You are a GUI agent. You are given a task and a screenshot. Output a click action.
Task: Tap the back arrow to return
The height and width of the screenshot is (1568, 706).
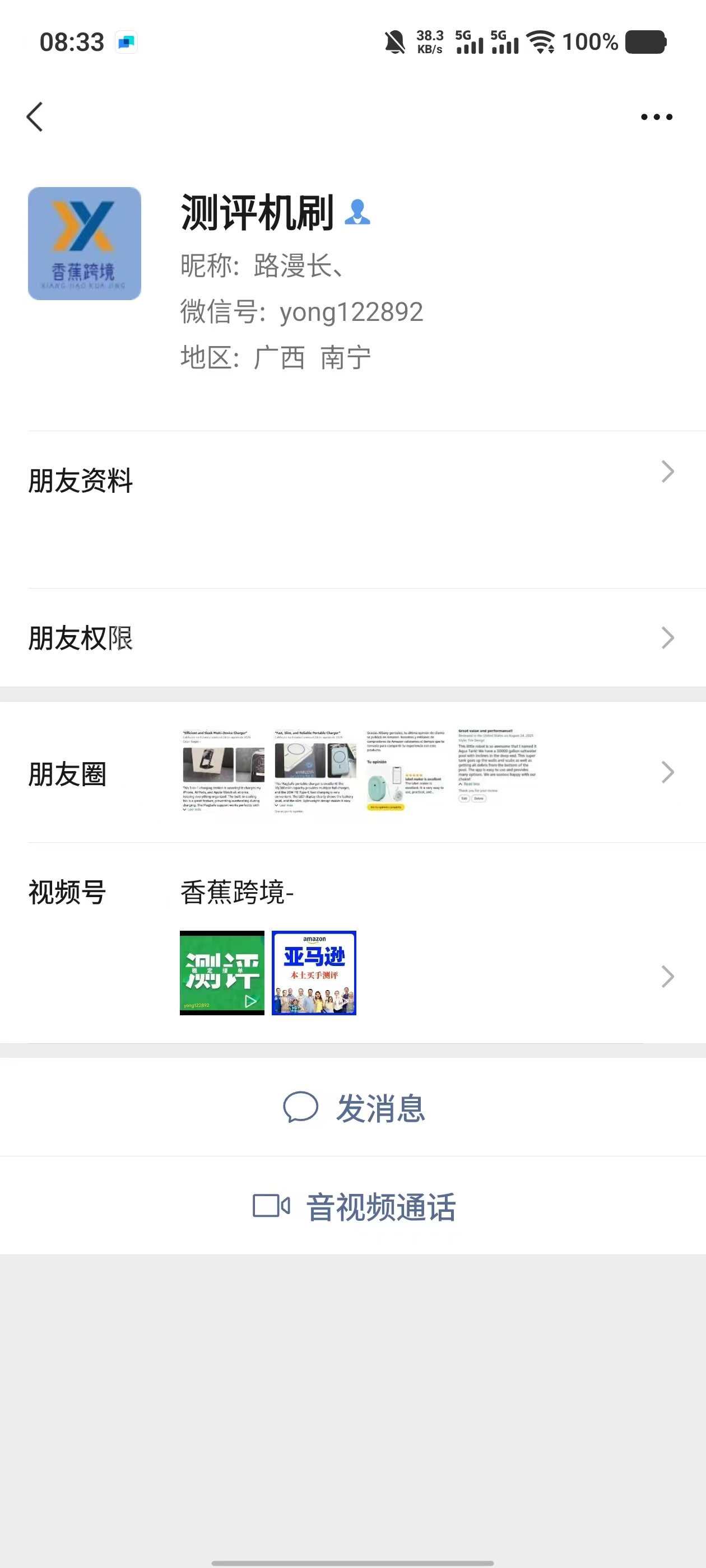[35, 117]
